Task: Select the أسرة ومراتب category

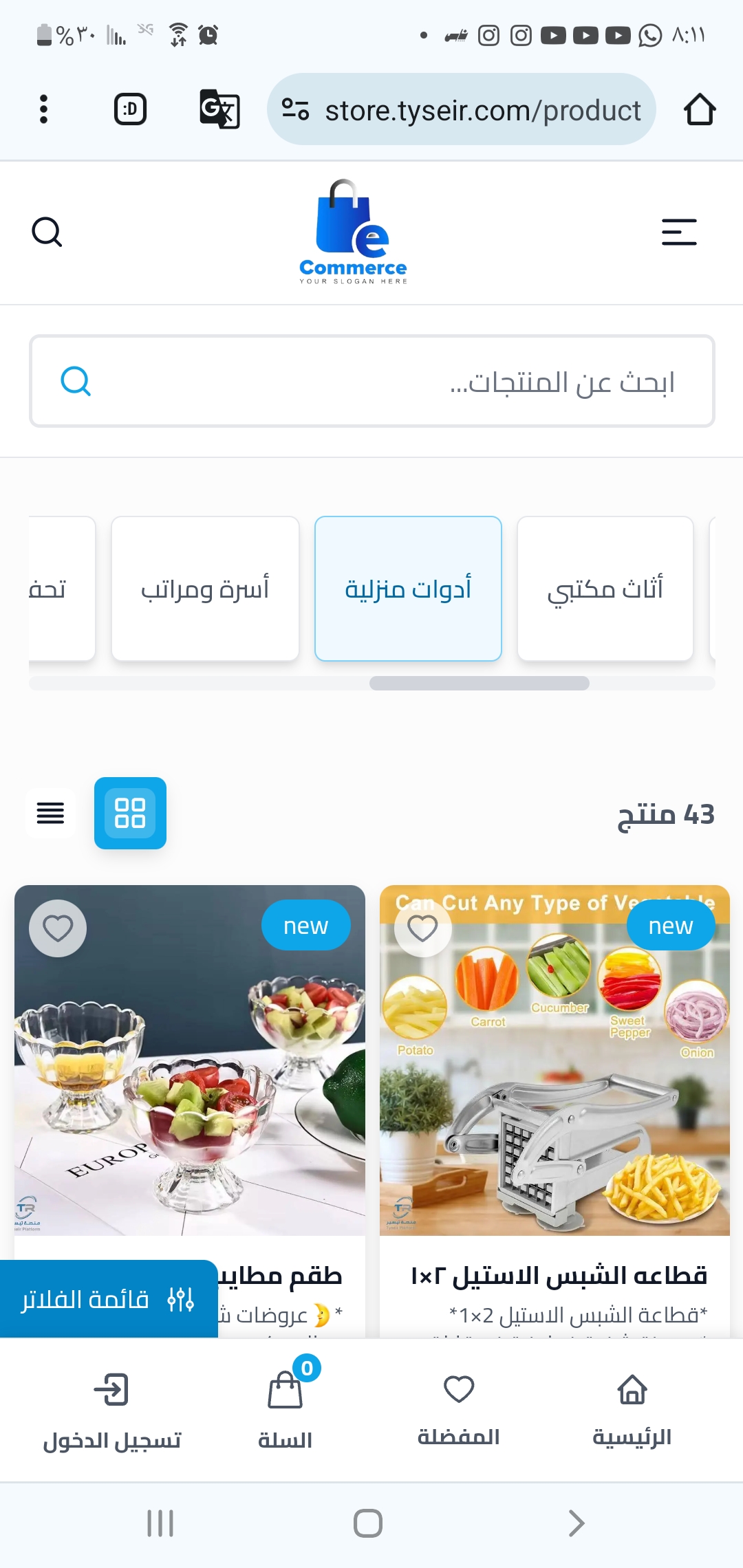Action: [x=205, y=589]
